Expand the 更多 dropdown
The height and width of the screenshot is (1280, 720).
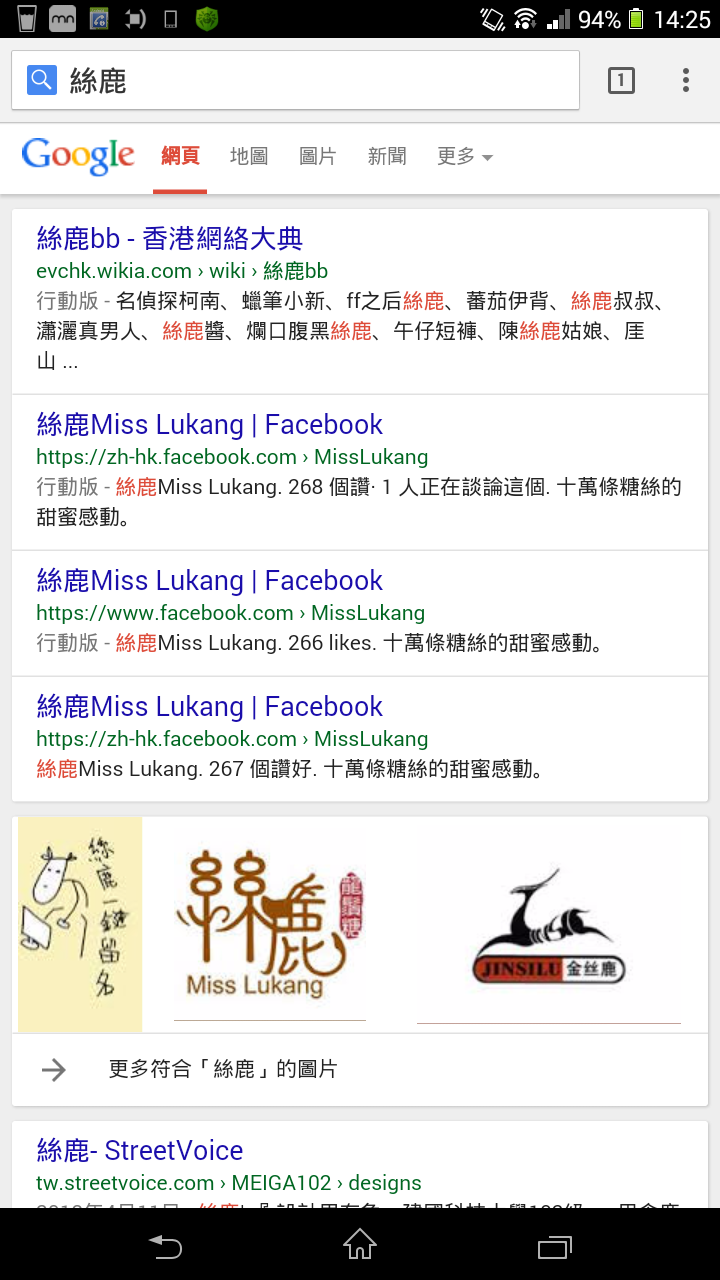(465, 156)
